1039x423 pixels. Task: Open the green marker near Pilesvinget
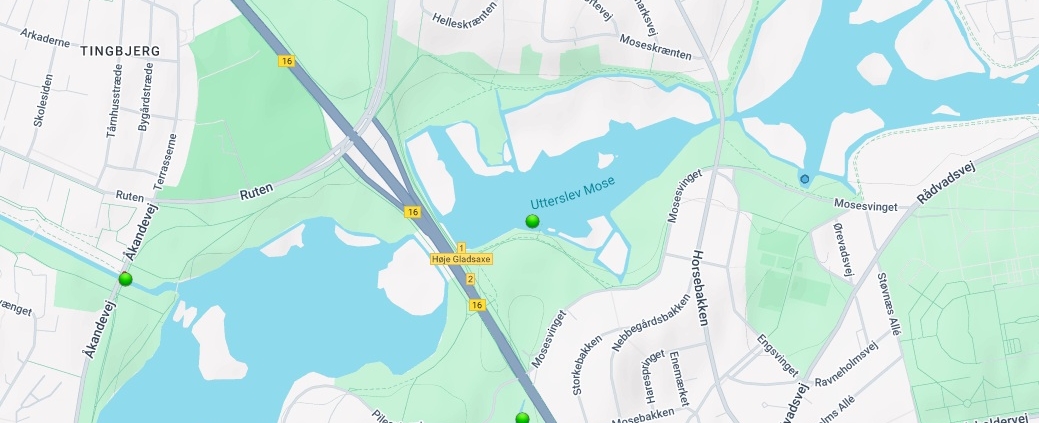521,418
